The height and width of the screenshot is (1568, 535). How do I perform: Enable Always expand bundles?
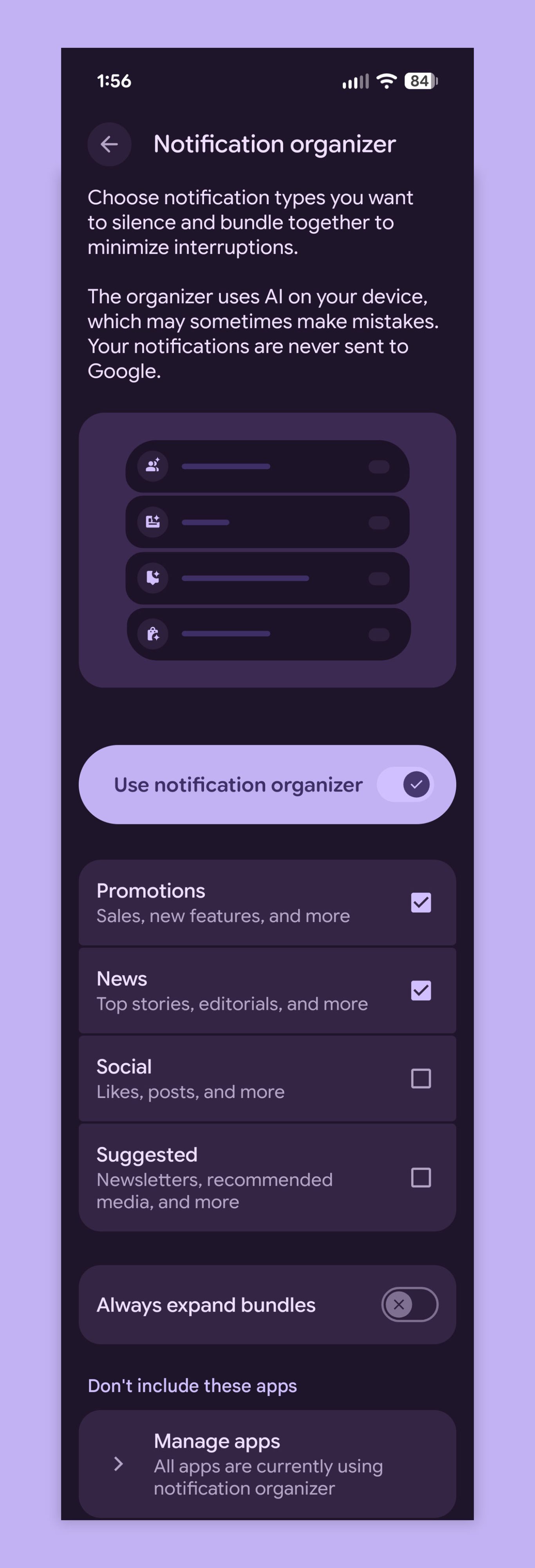[x=409, y=1305]
